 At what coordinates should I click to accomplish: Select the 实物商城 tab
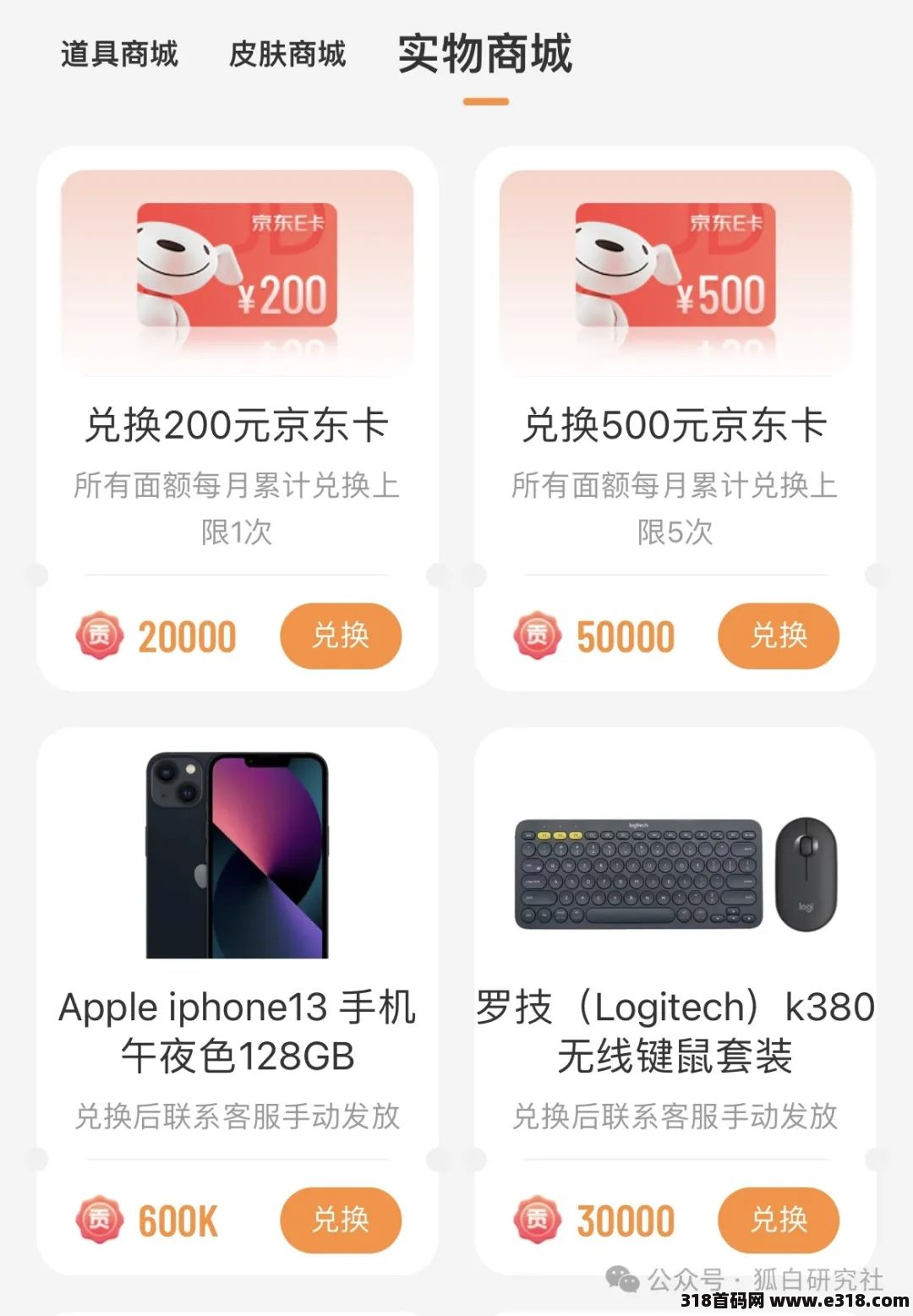[x=485, y=54]
